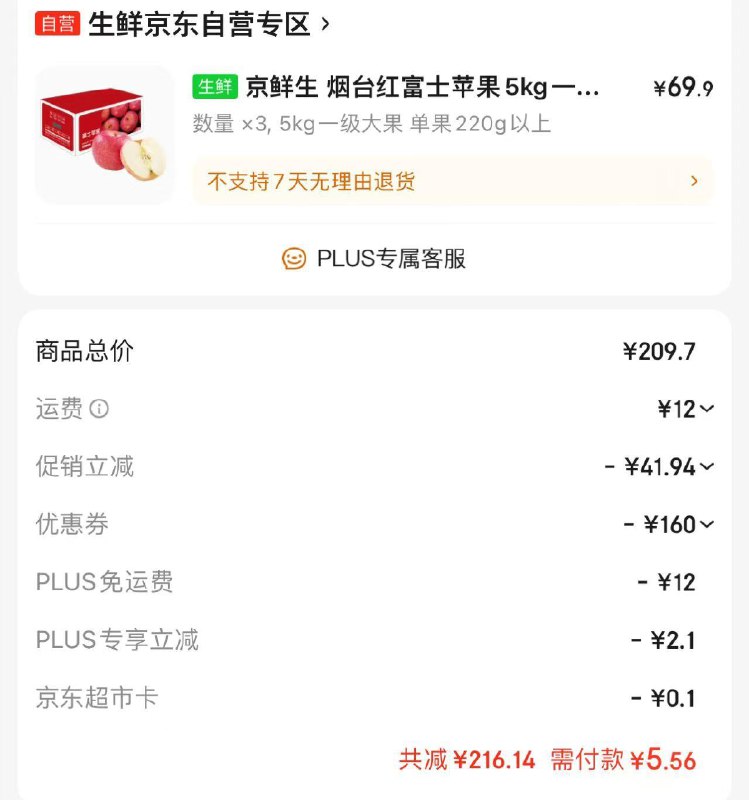Click the 京东超市卡 -¥0.1 row
749x800 pixels.
click(375, 698)
